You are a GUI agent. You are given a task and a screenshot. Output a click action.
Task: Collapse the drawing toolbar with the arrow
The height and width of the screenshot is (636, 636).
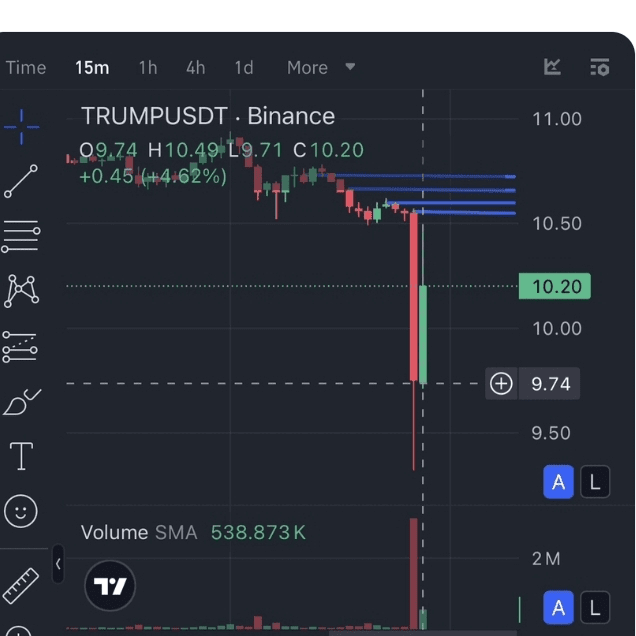click(58, 563)
